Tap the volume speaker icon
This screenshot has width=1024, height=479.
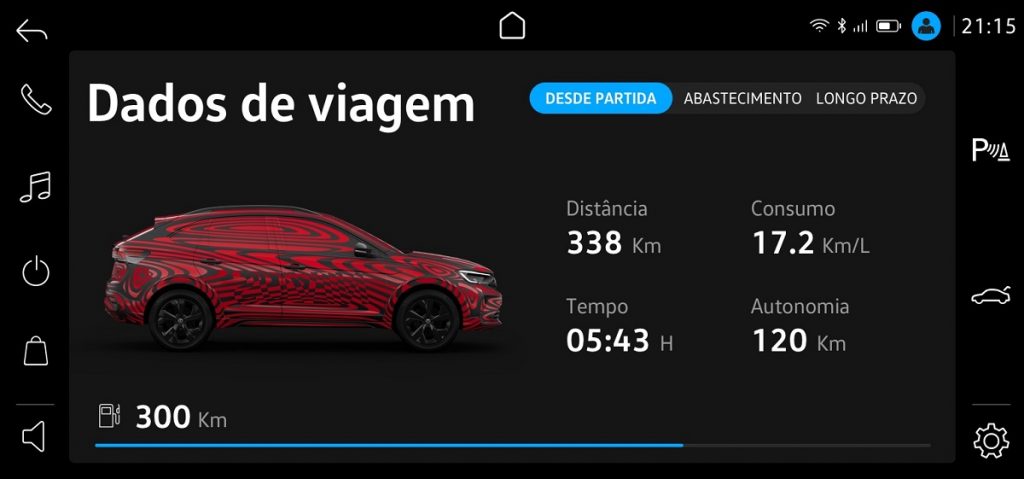tap(34, 437)
